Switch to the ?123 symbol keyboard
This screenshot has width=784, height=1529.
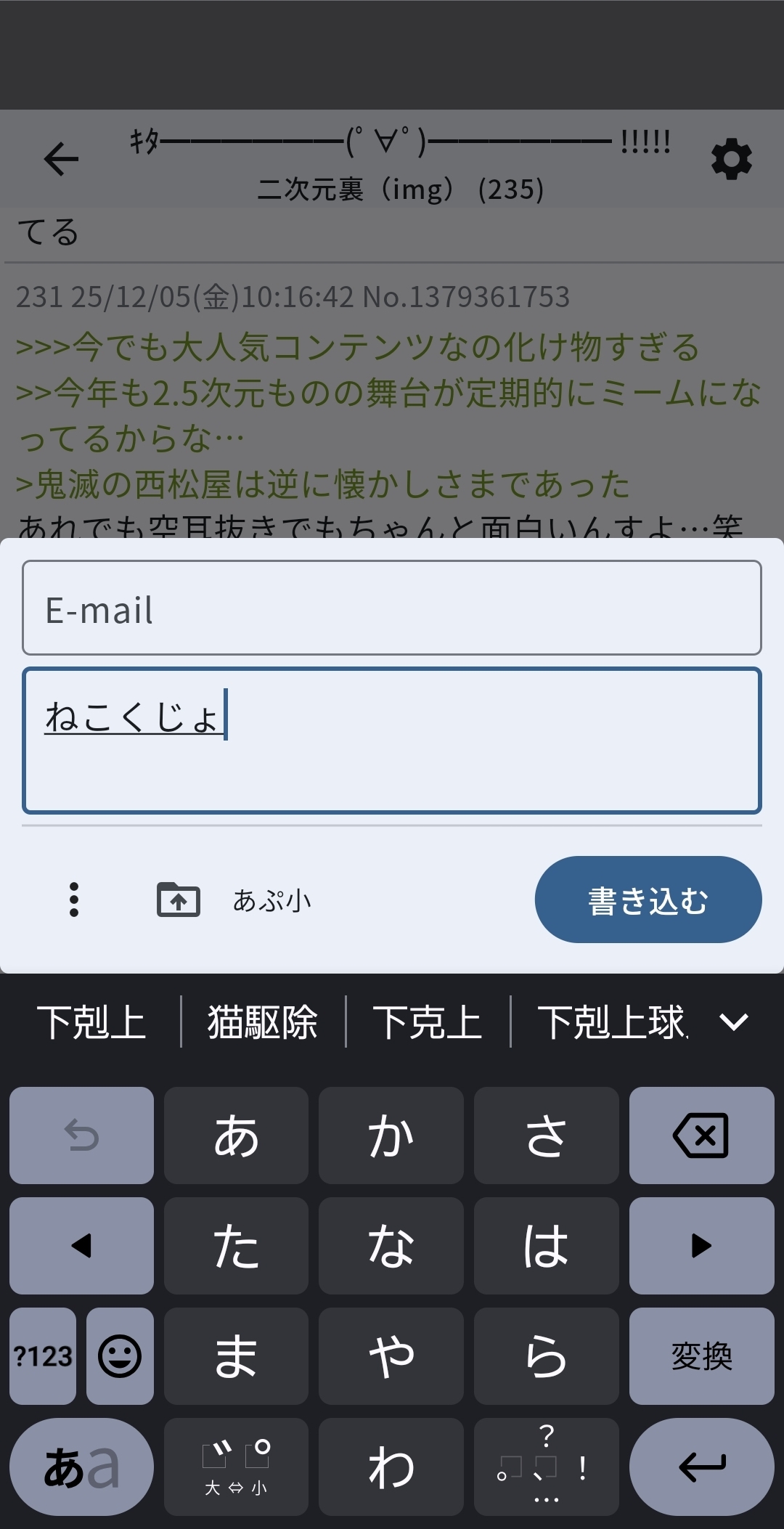tap(43, 1356)
